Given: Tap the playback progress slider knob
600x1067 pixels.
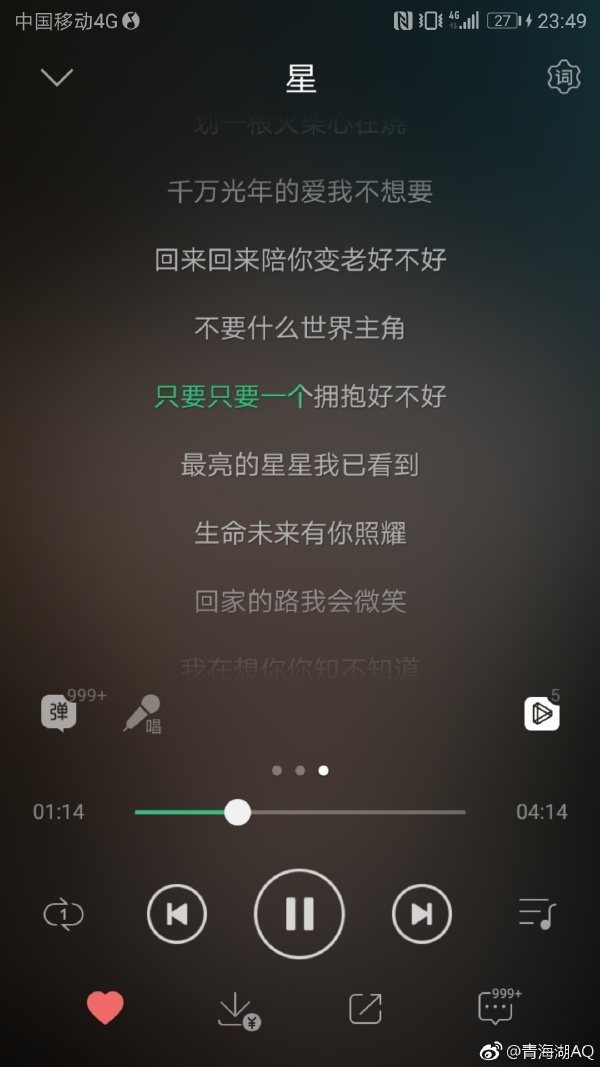Looking at the screenshot, I should click(237, 812).
